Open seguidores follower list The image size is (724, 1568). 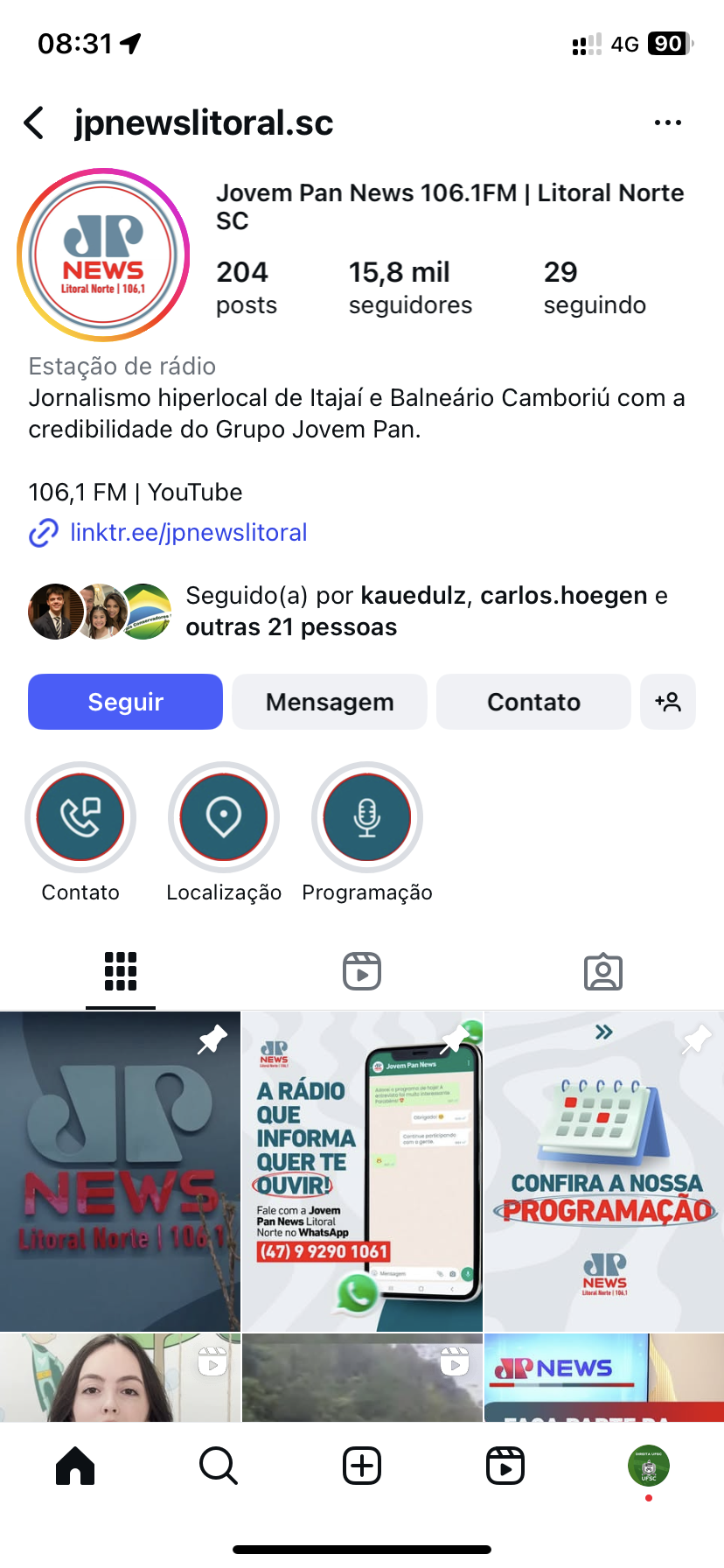coord(409,287)
